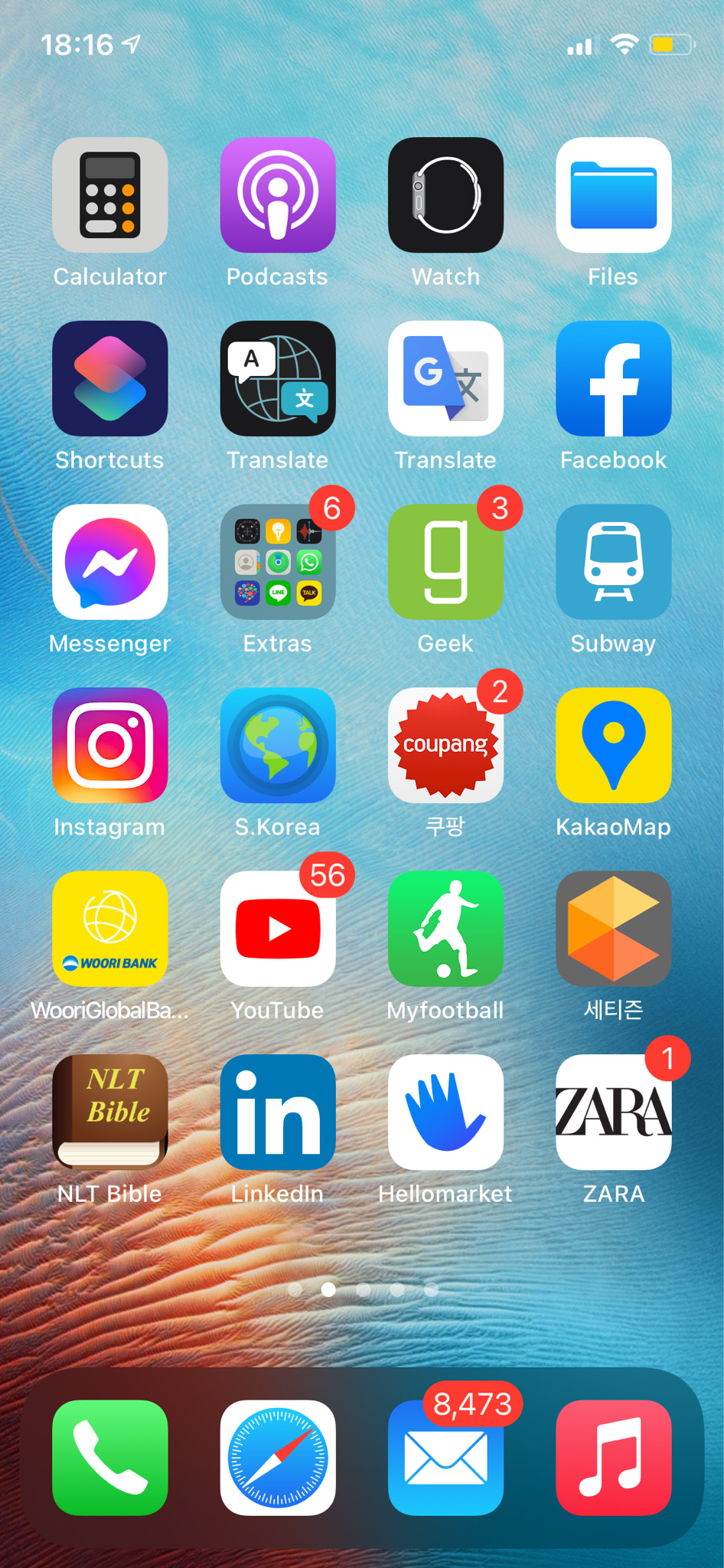Open the Mail app in the dock
Screen dimensions: 724x1568
coord(445,1457)
